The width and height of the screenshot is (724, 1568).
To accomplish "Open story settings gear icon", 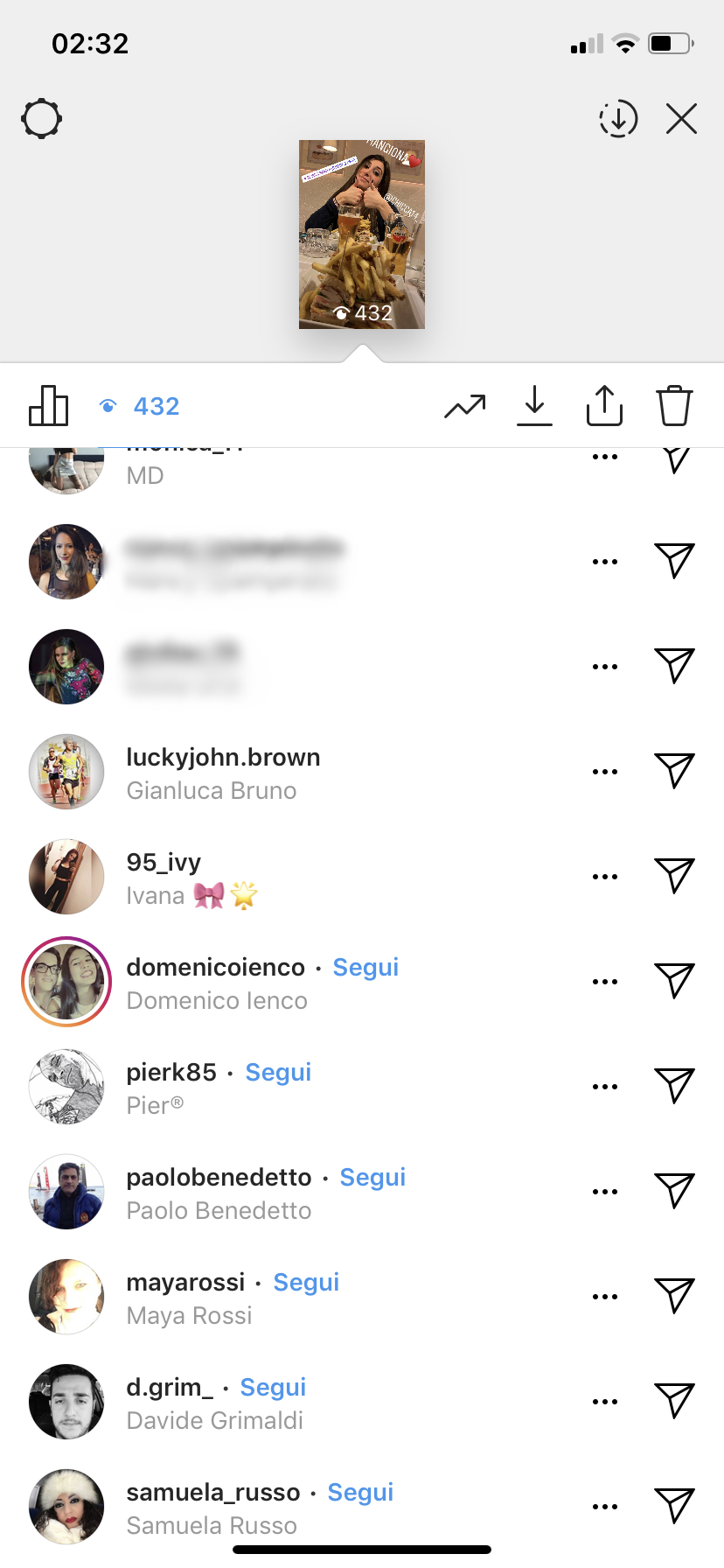I will click(41, 119).
